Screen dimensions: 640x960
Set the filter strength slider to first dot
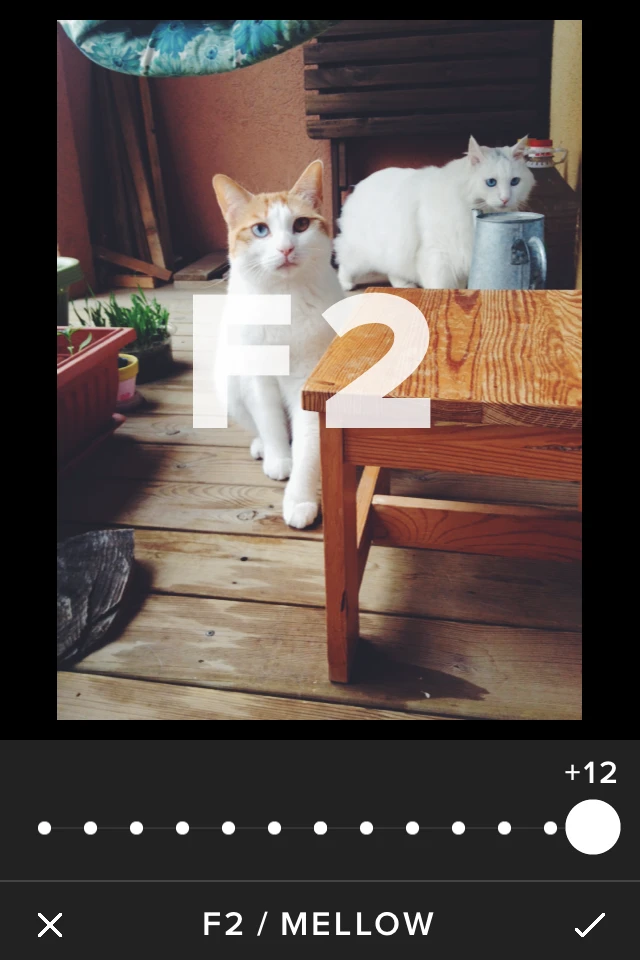click(x=44, y=828)
